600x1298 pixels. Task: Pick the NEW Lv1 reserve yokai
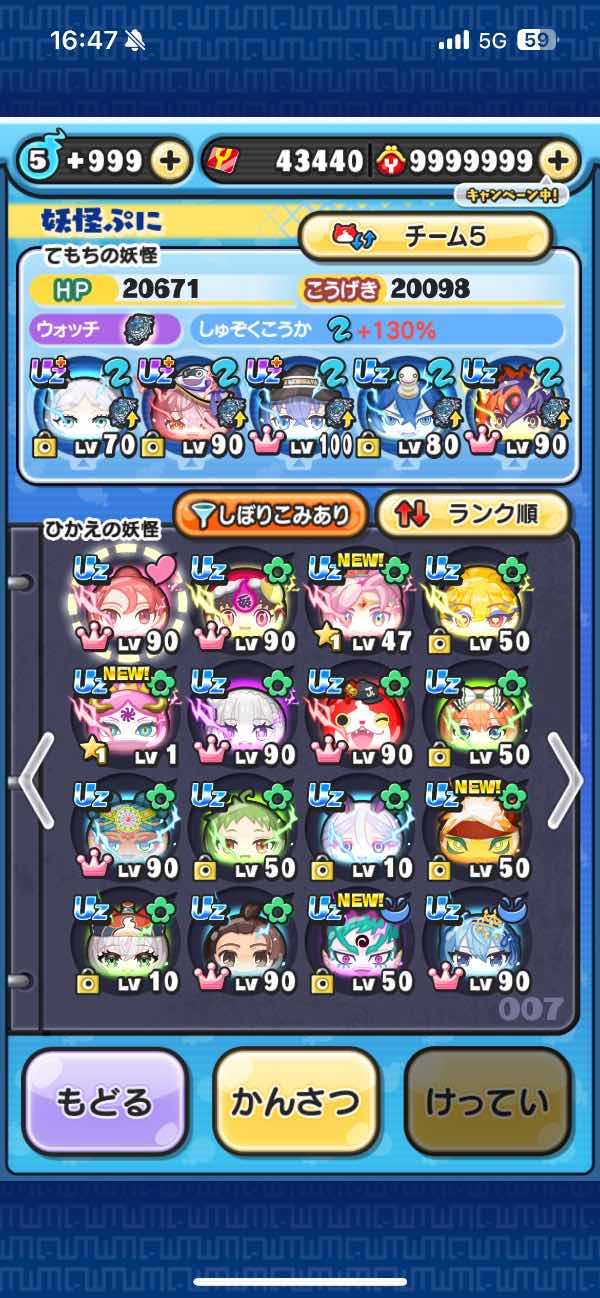point(121,716)
